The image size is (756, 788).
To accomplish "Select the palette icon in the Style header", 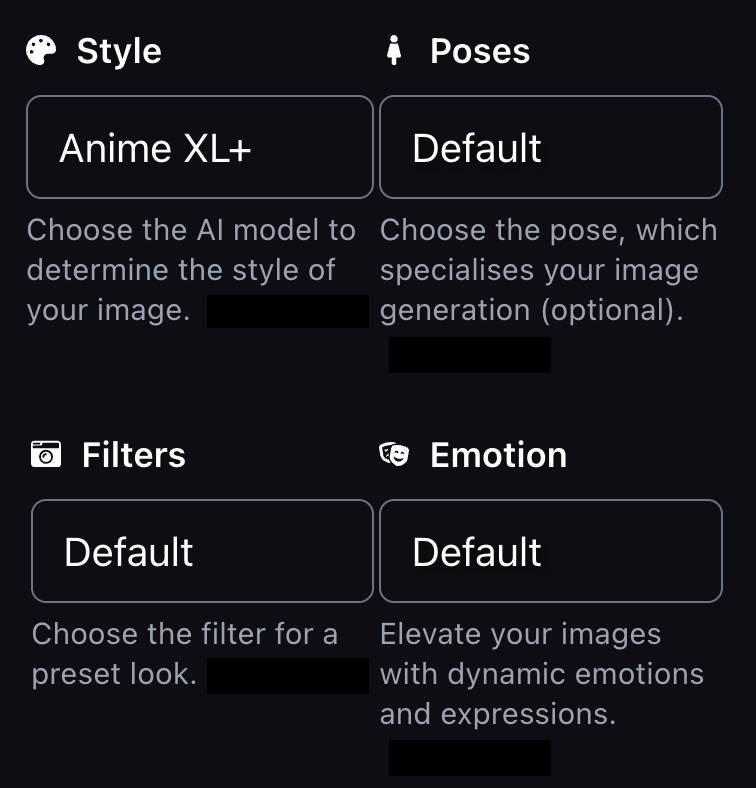I will tap(43, 50).
